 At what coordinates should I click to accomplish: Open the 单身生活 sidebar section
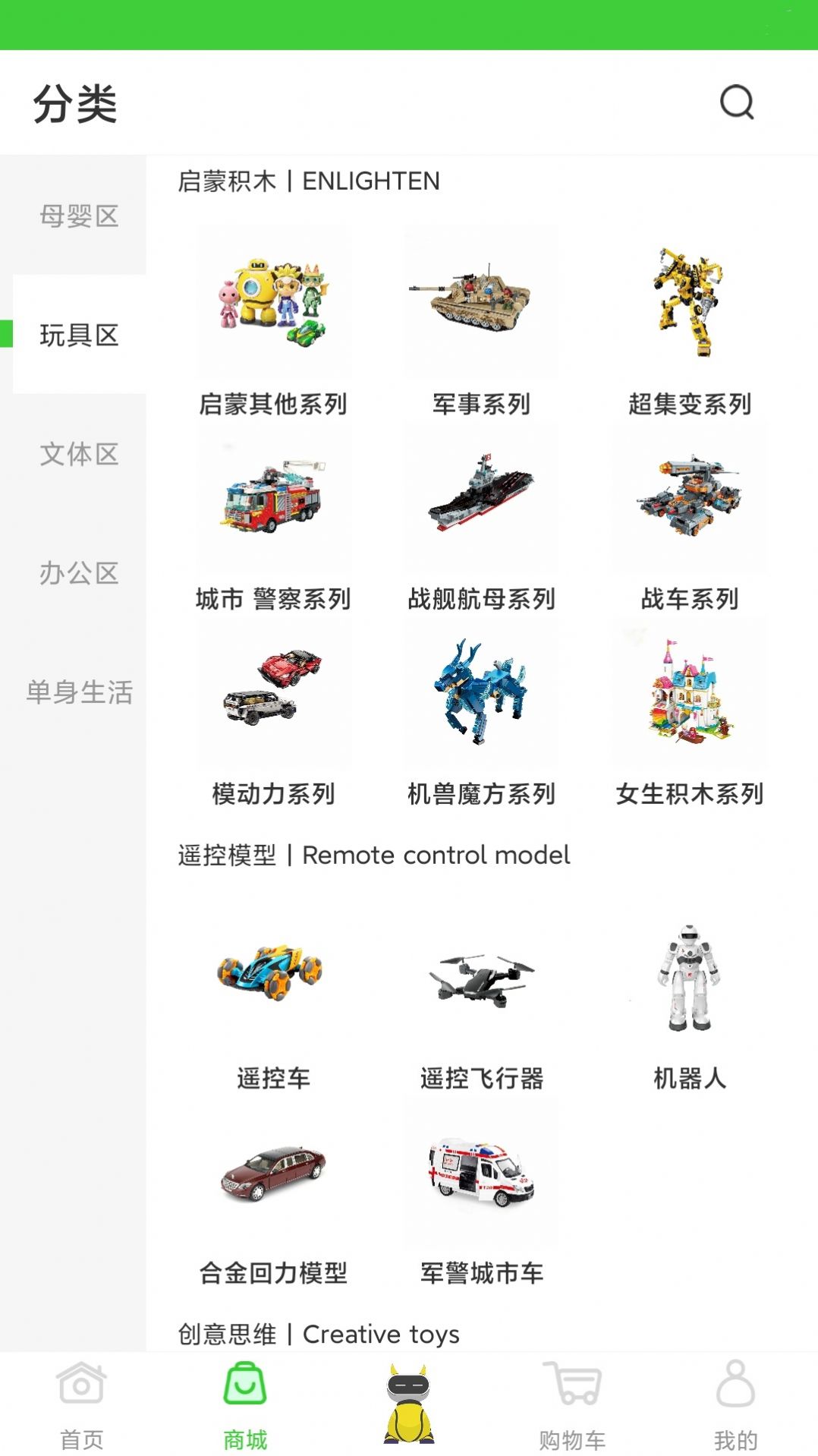pos(80,692)
